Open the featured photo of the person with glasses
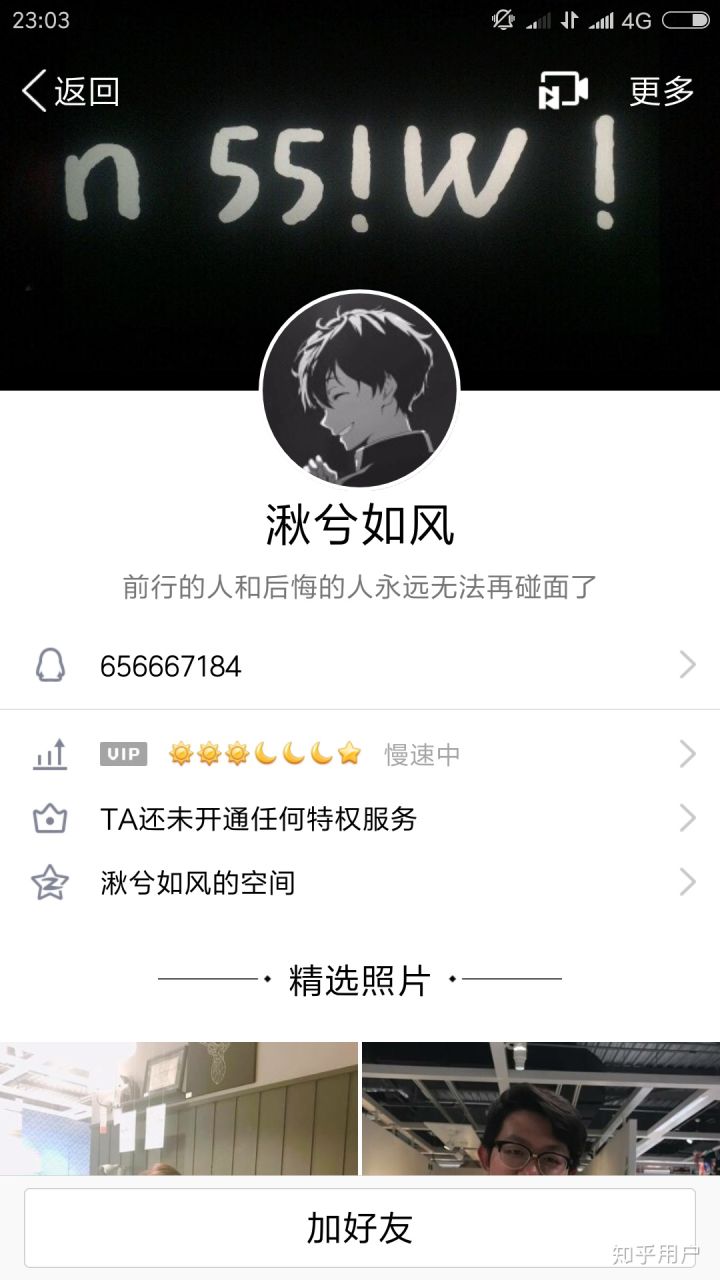This screenshot has width=720, height=1280. 540,1108
